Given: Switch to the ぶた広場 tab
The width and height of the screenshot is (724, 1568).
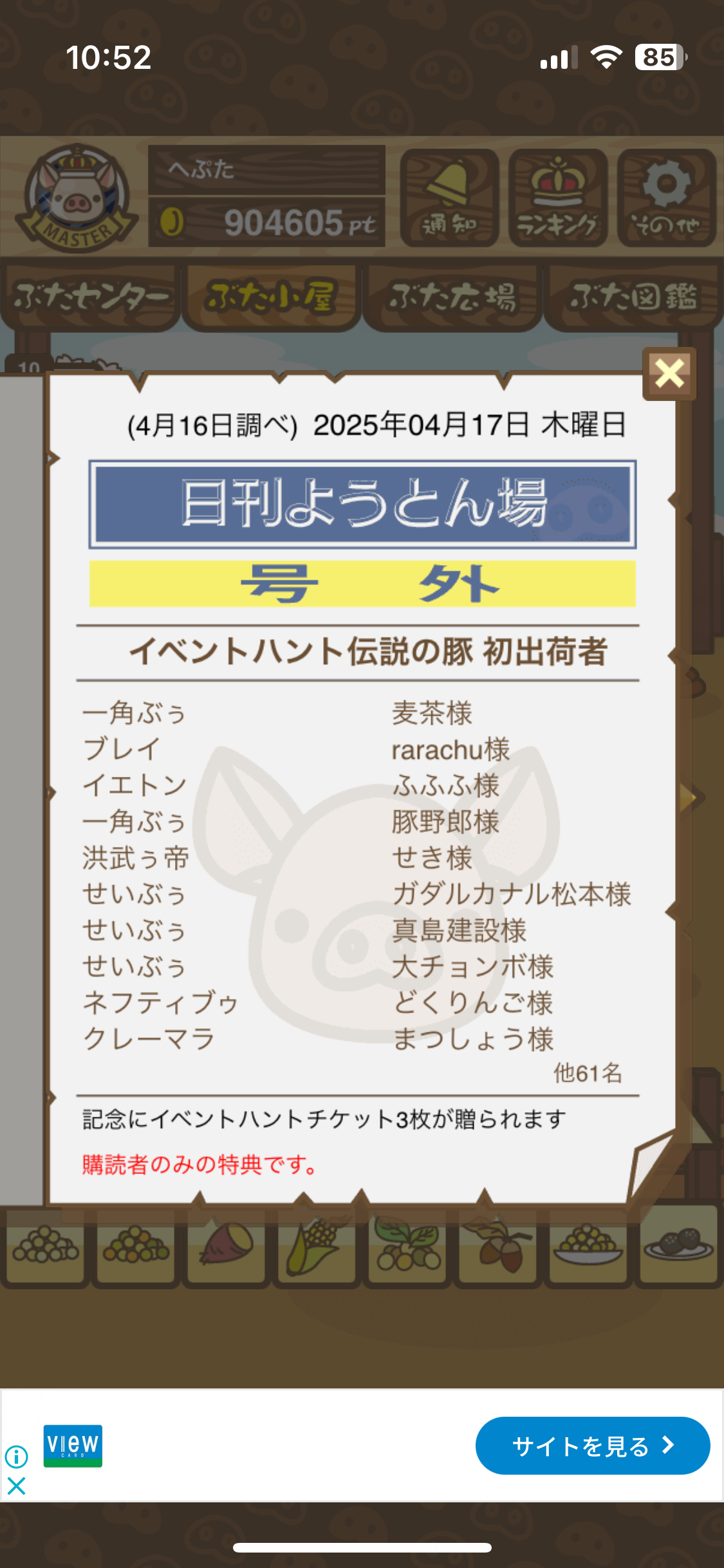Looking at the screenshot, I should click(x=452, y=297).
